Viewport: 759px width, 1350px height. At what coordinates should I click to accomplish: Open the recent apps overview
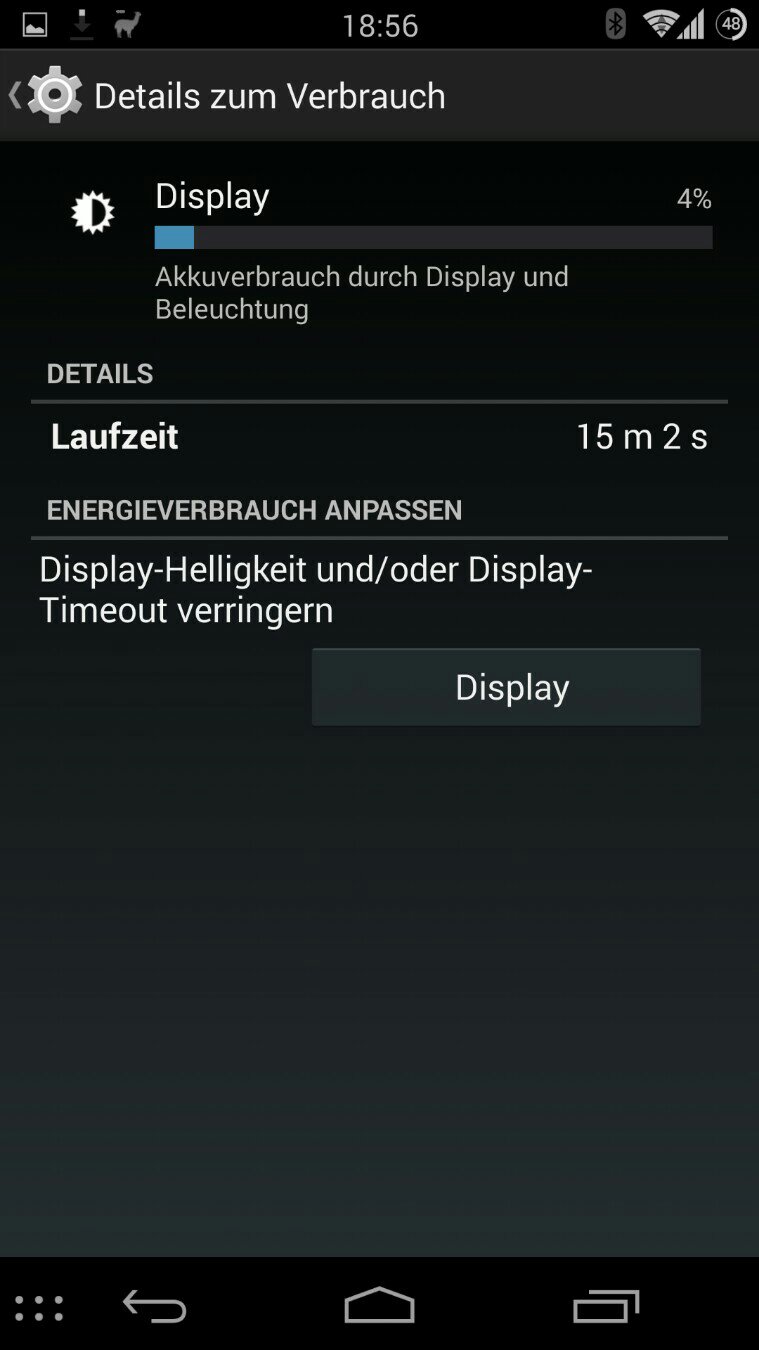click(605, 1306)
